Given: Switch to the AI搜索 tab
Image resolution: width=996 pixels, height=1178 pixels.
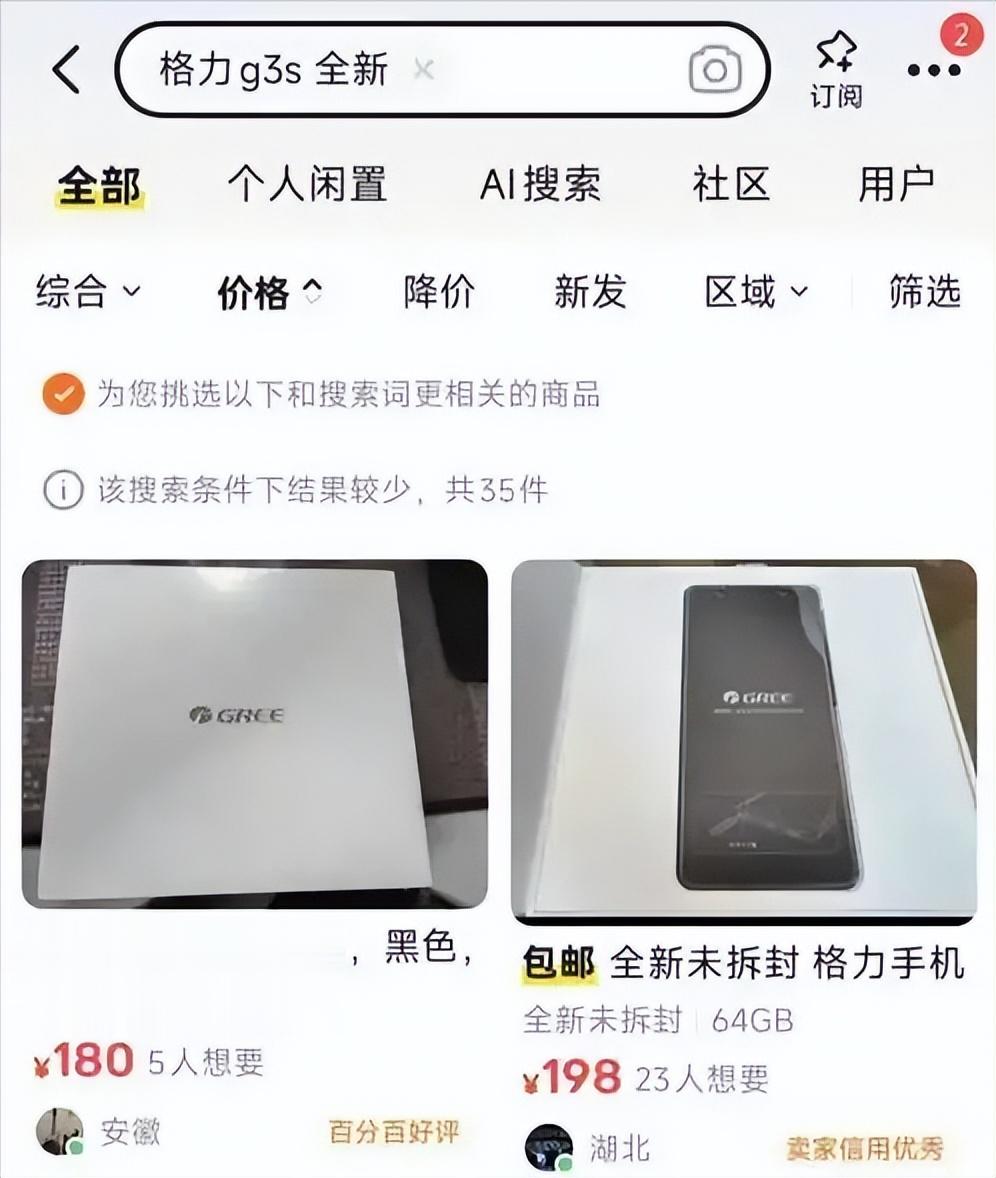Looking at the screenshot, I should coord(543,183).
